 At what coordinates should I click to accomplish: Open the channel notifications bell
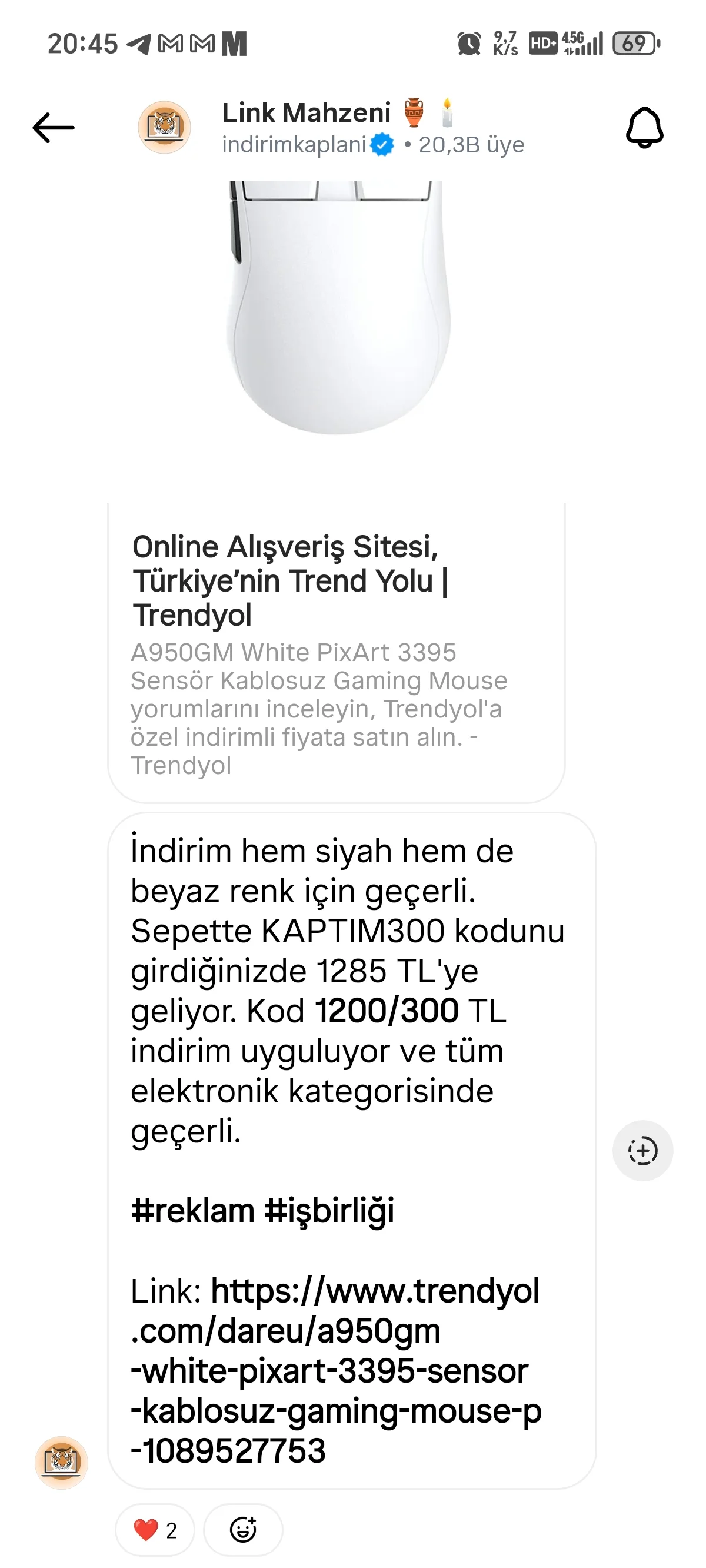point(644,128)
